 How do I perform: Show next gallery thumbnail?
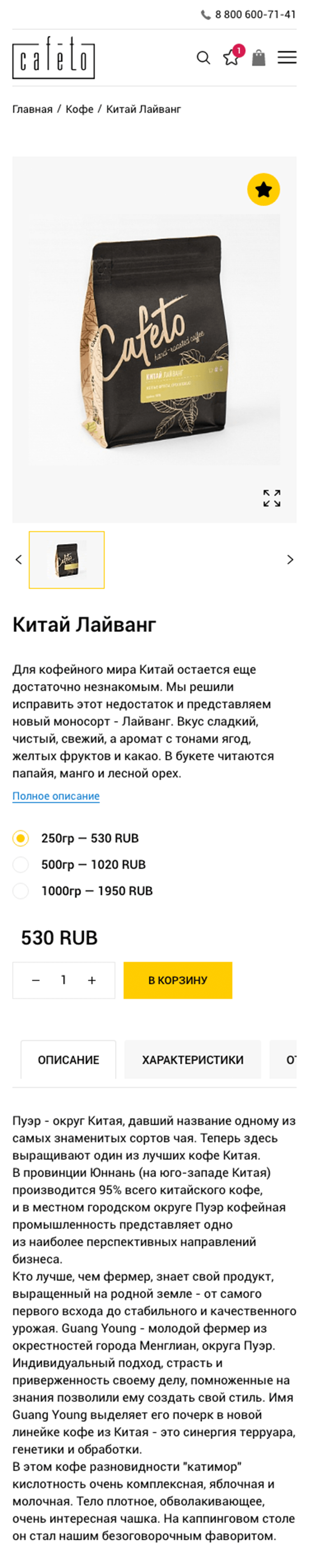[290, 560]
